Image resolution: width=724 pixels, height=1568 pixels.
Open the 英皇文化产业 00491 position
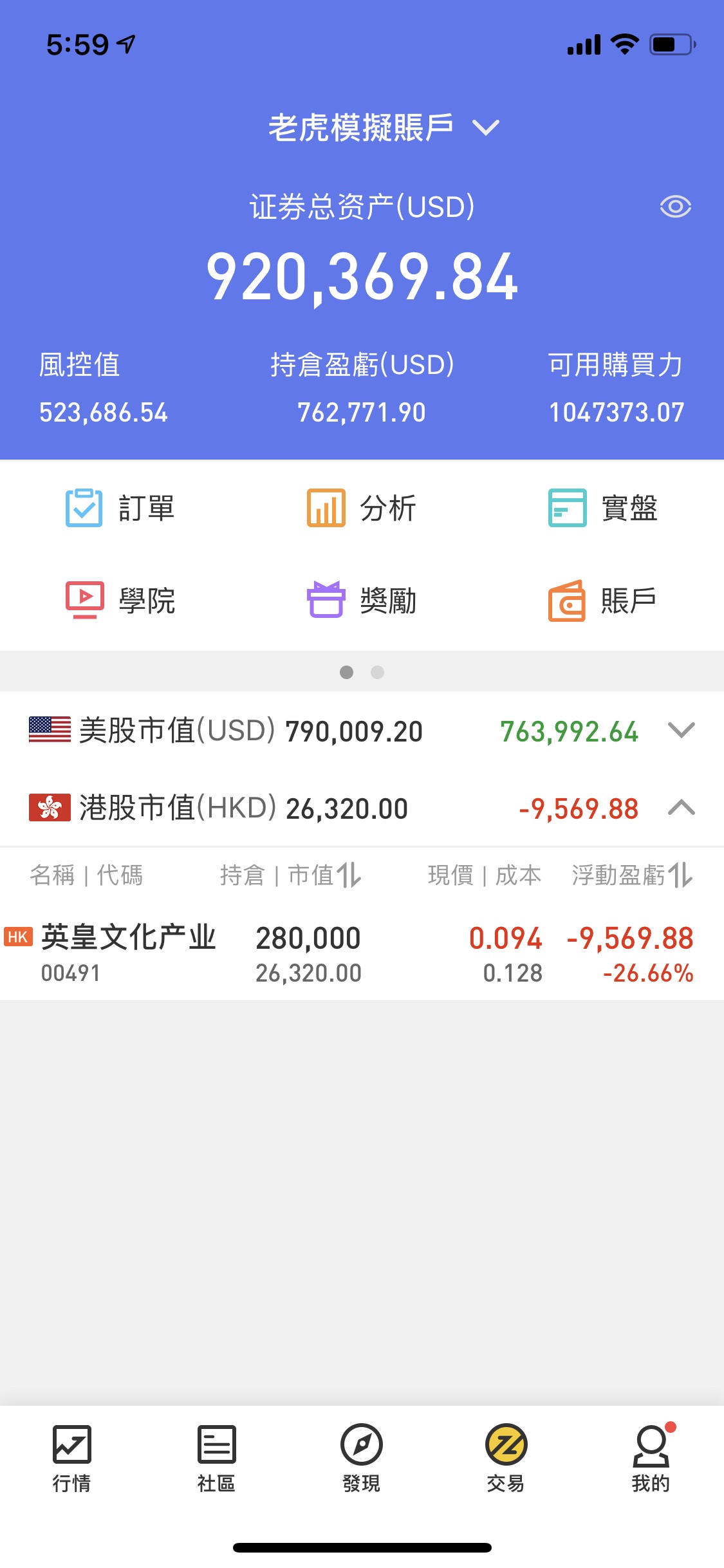coord(362,954)
